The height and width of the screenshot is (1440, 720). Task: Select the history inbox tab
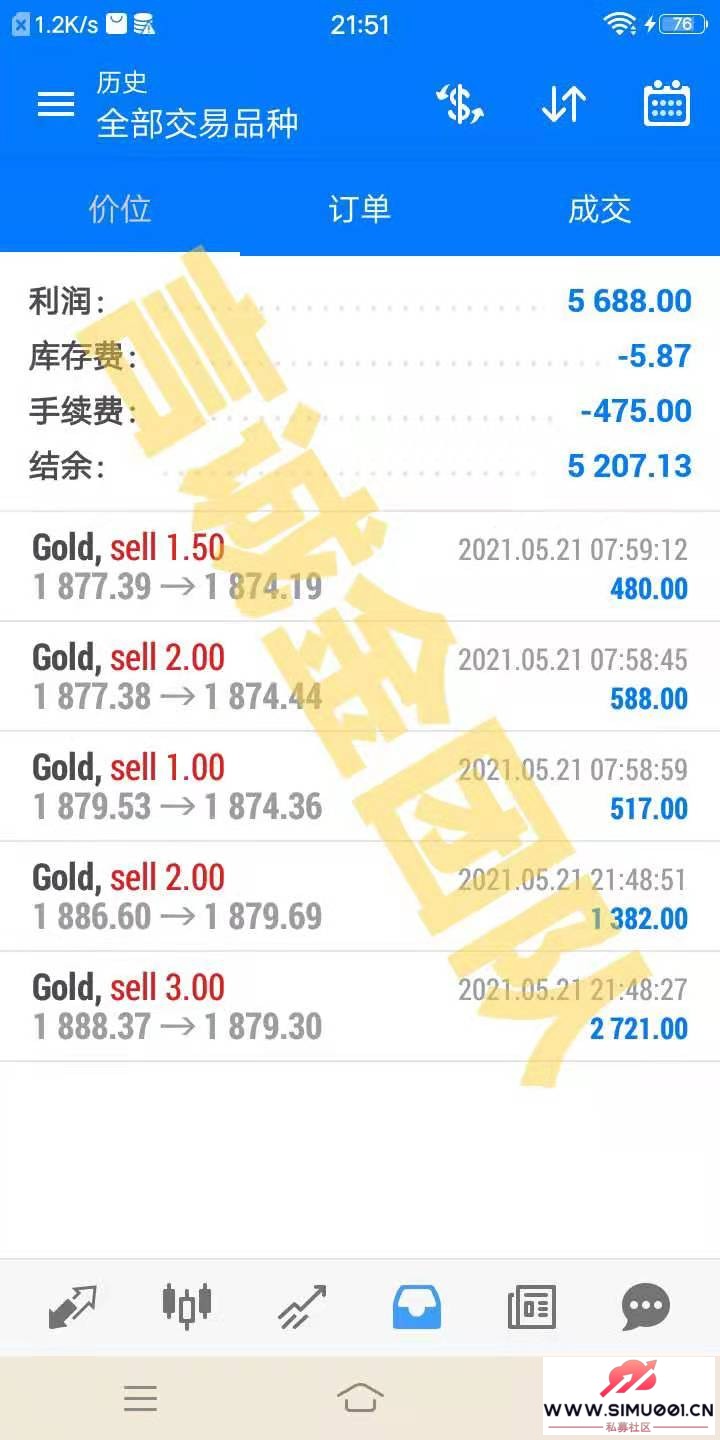417,1307
